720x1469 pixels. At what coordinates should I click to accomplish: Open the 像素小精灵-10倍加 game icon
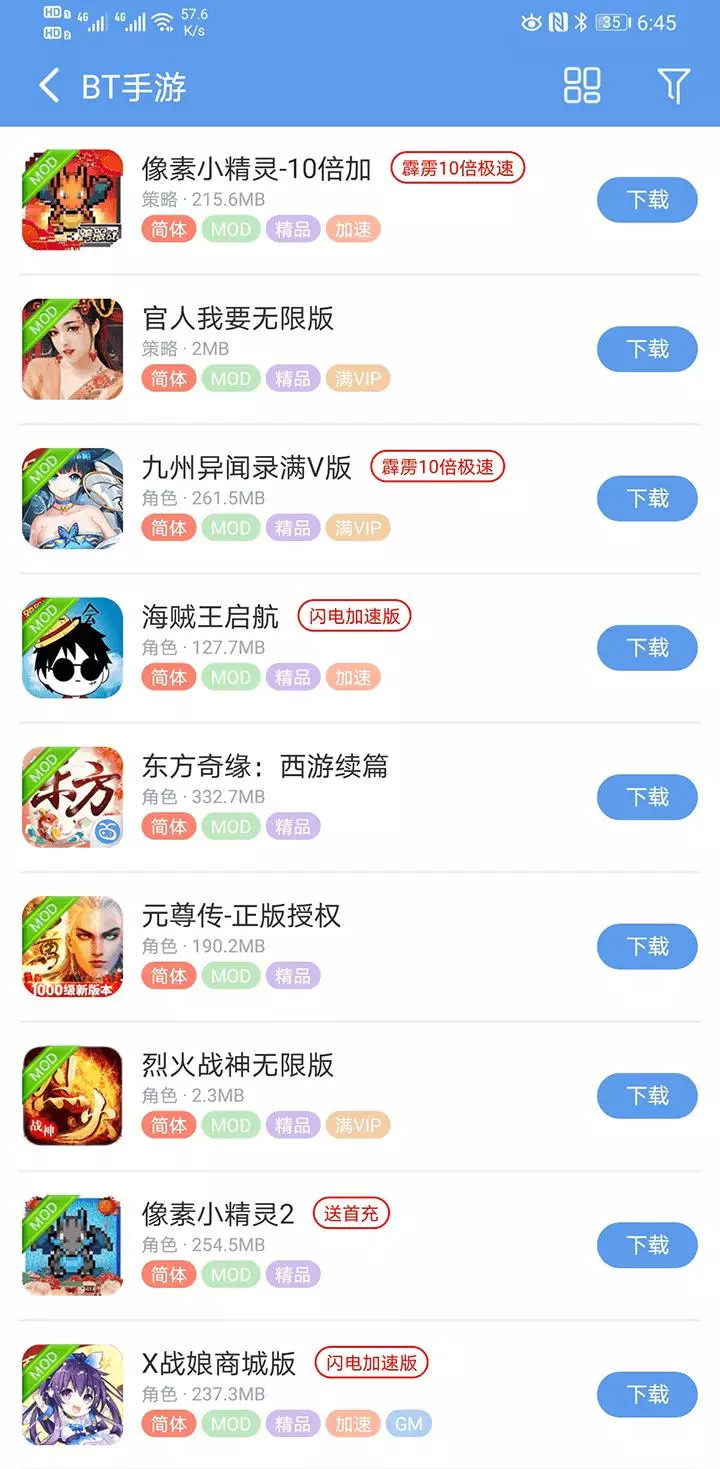(x=71, y=199)
